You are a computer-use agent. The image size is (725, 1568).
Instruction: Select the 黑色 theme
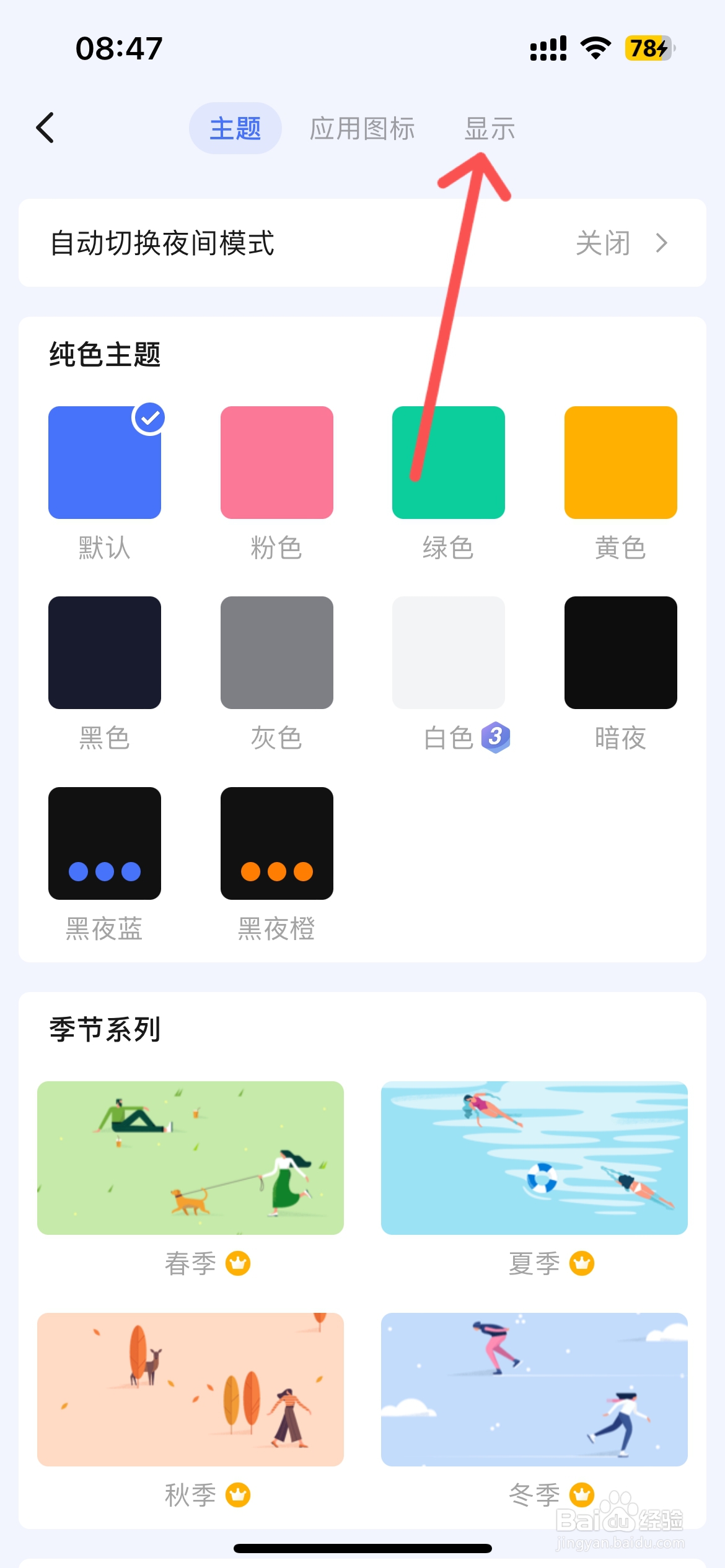coord(105,653)
